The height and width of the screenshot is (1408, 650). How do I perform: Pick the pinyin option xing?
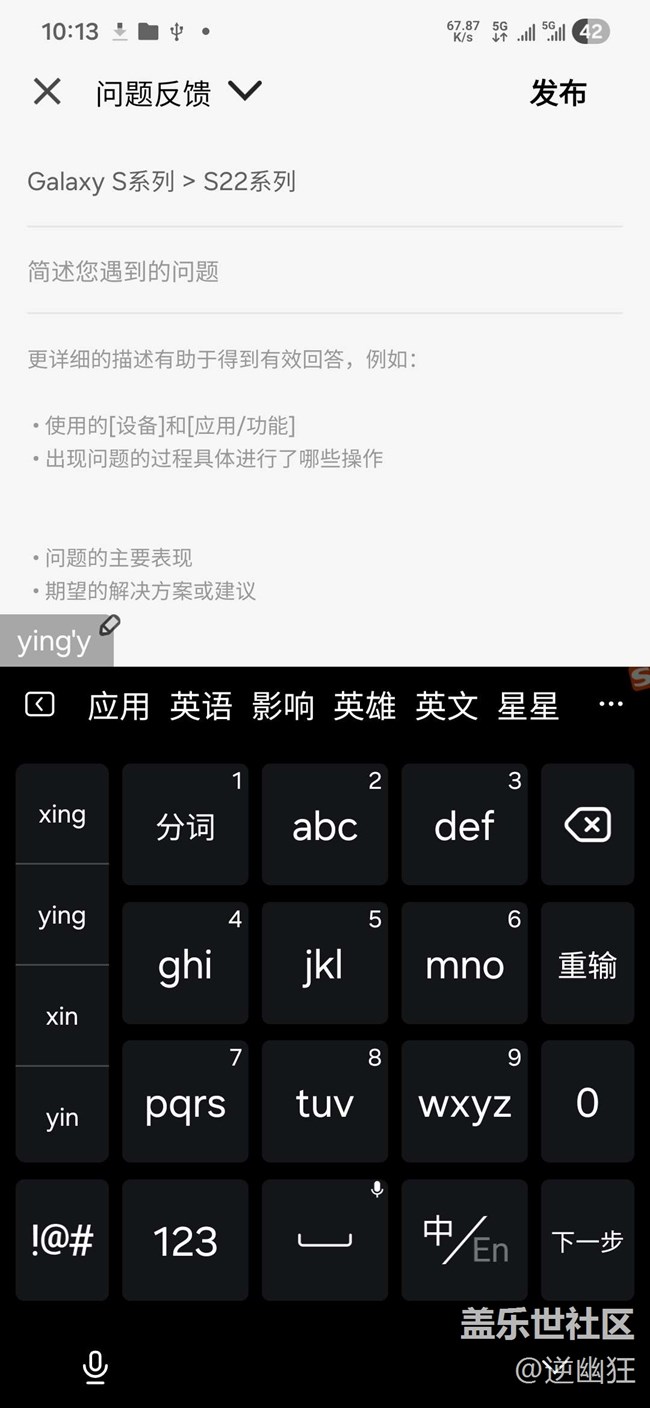(62, 815)
